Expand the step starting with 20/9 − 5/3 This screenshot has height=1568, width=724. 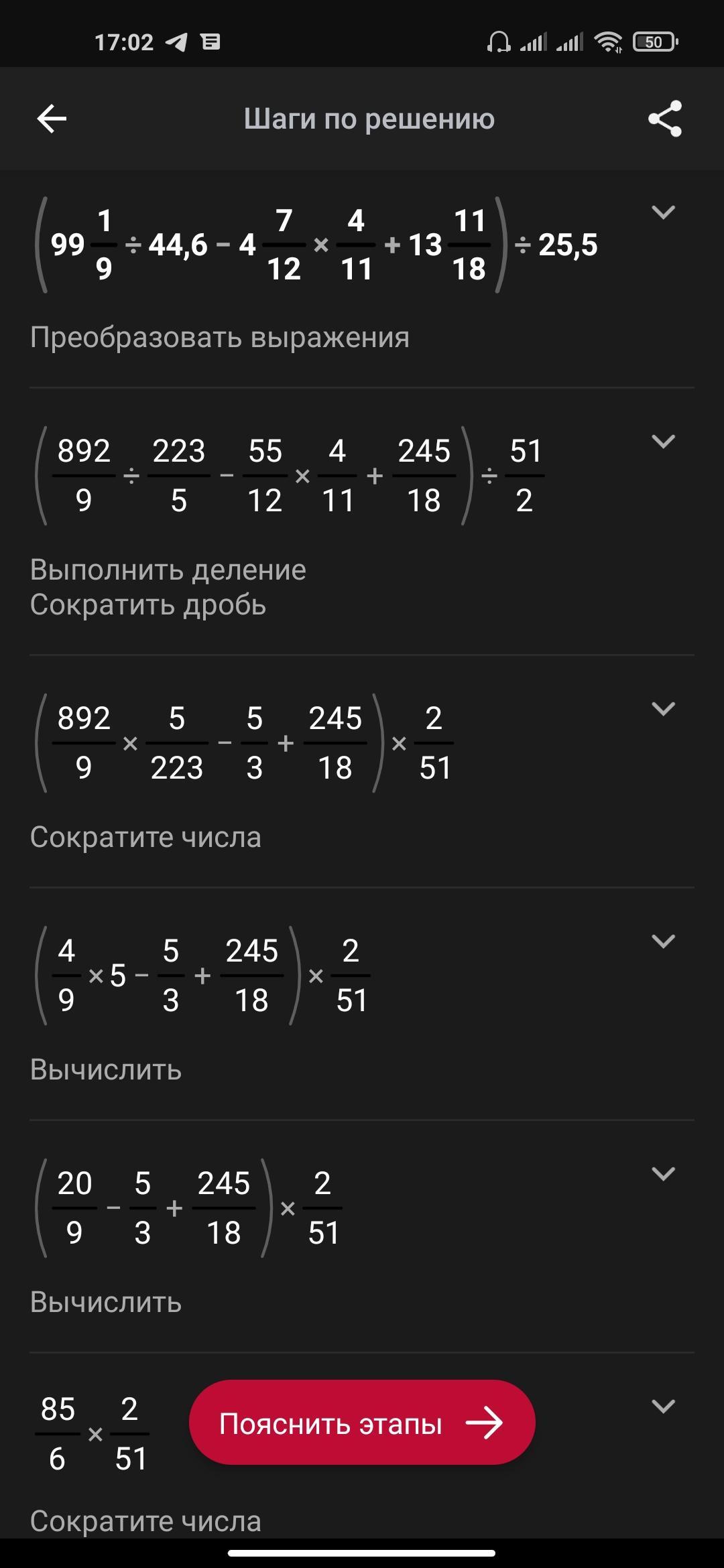tap(663, 1174)
